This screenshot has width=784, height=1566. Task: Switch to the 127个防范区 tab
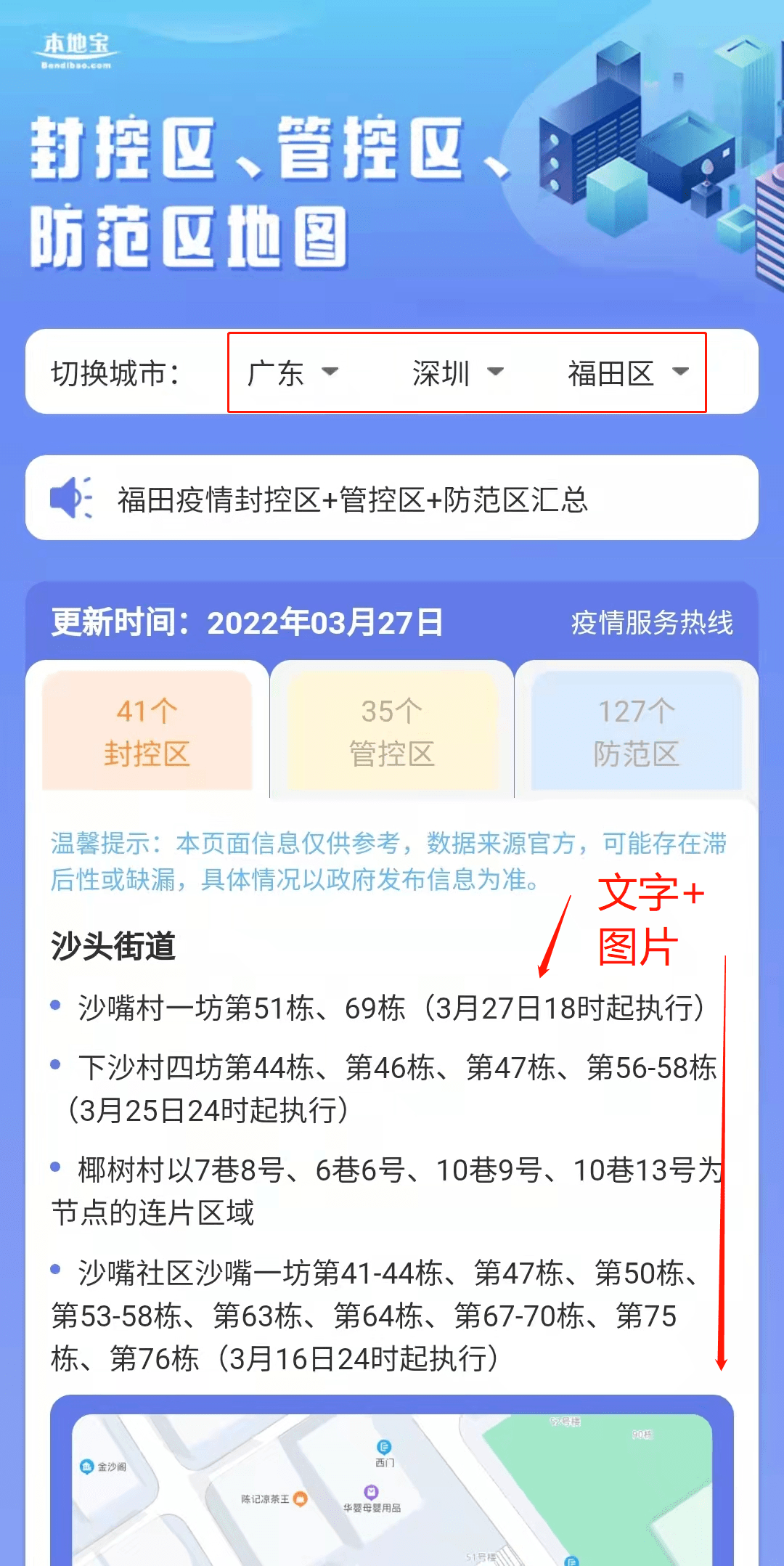[x=636, y=732]
